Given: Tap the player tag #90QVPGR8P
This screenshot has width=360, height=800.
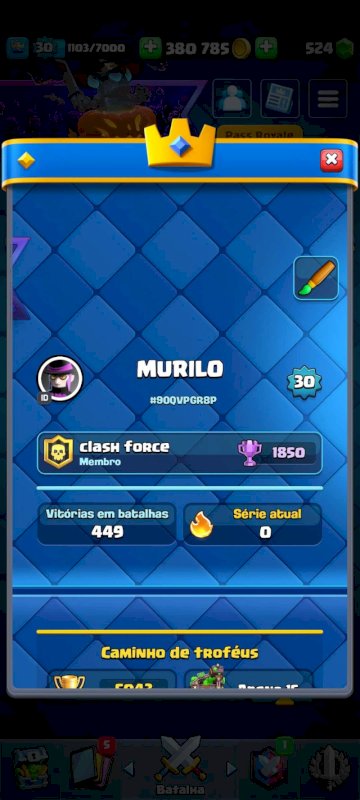Looking at the screenshot, I should point(184,401).
